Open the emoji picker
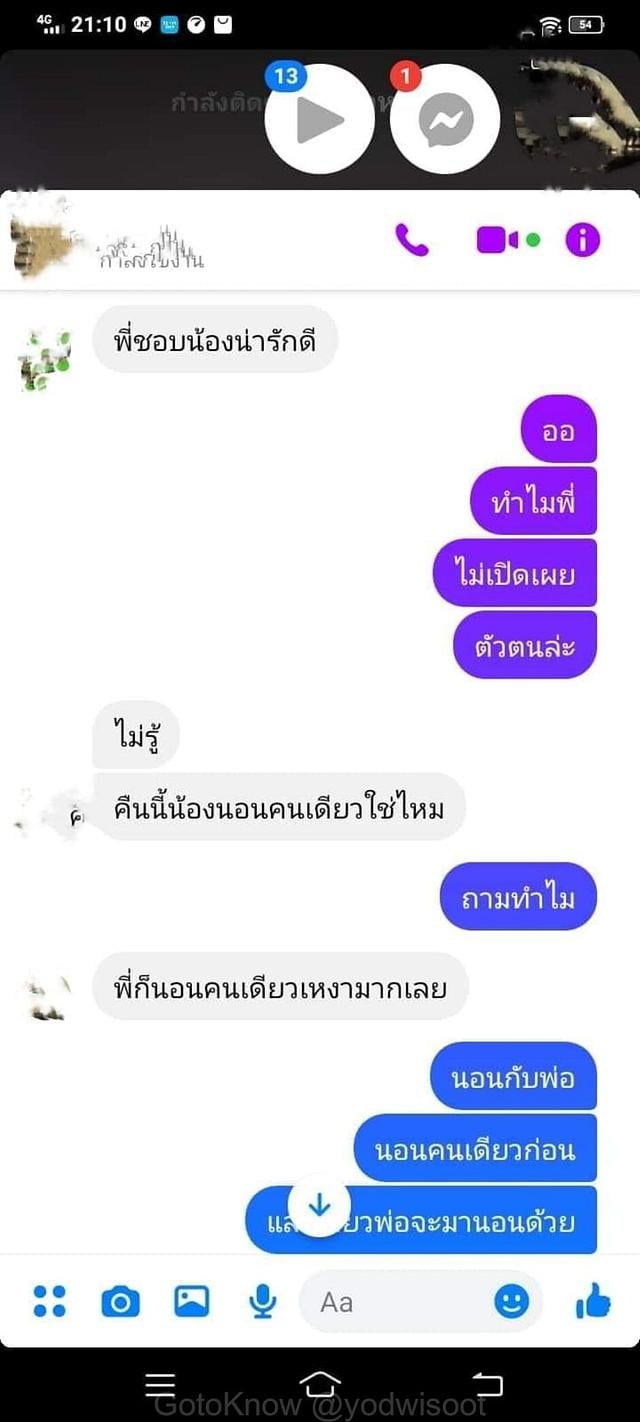This screenshot has height=1422, width=640. [511, 1301]
